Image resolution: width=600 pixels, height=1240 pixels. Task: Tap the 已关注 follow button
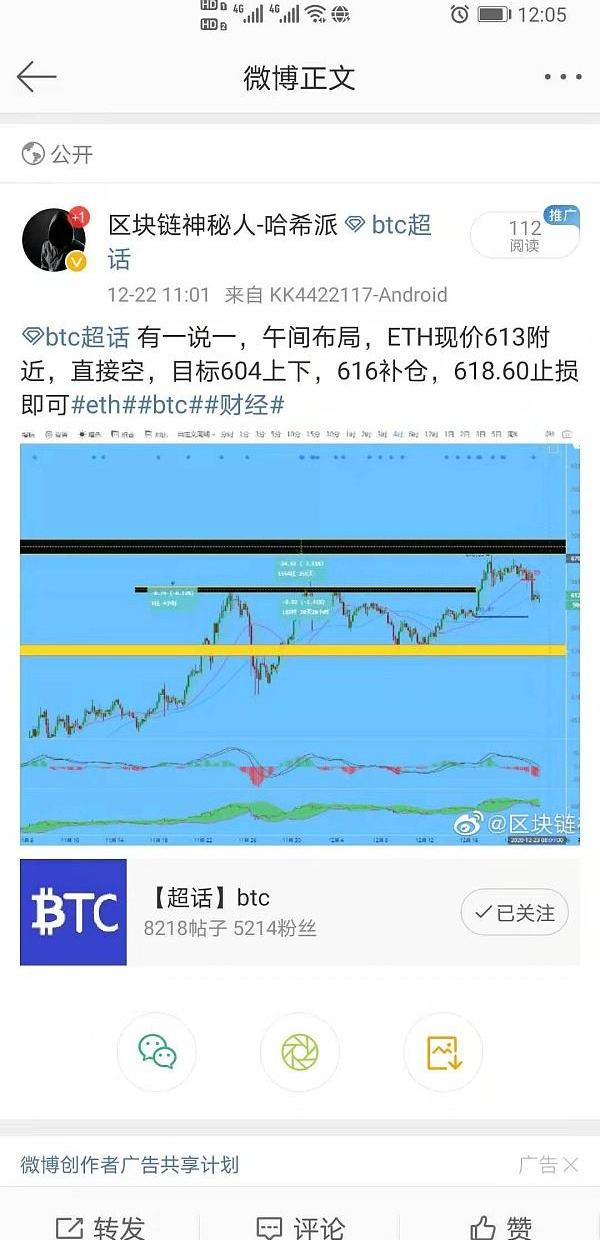514,912
